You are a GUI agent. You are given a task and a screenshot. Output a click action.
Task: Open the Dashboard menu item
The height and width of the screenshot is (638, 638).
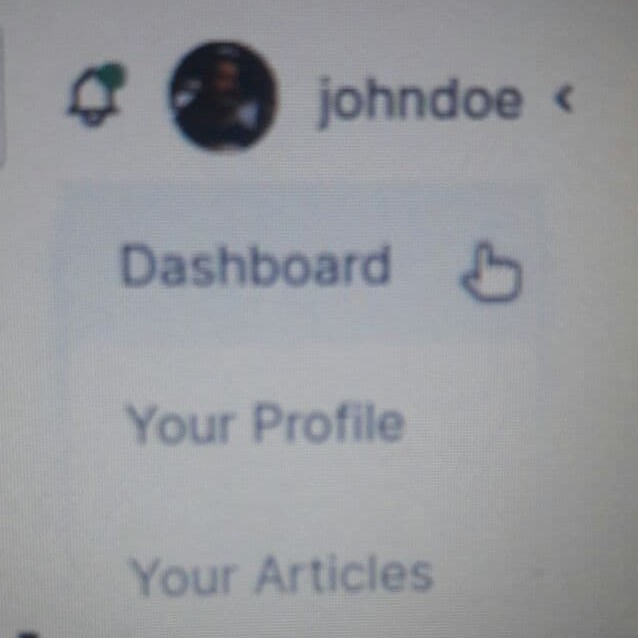coord(255,267)
